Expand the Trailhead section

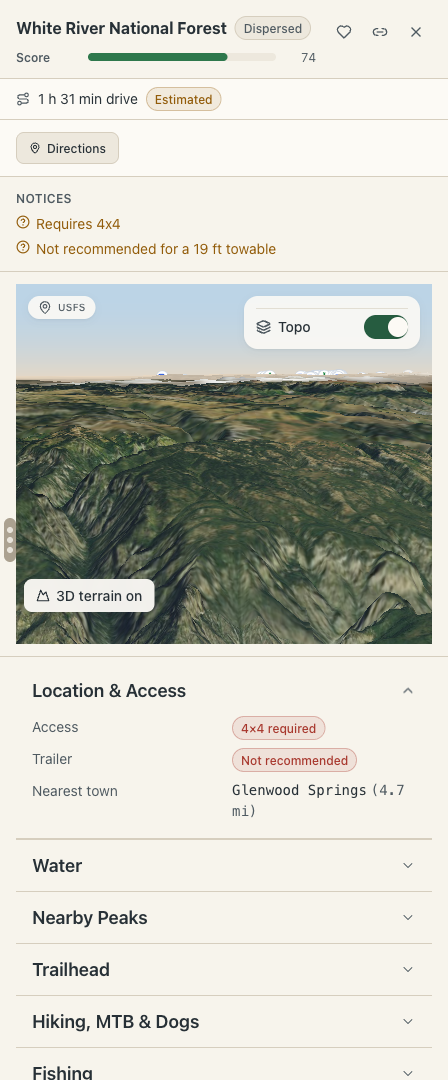(x=224, y=970)
